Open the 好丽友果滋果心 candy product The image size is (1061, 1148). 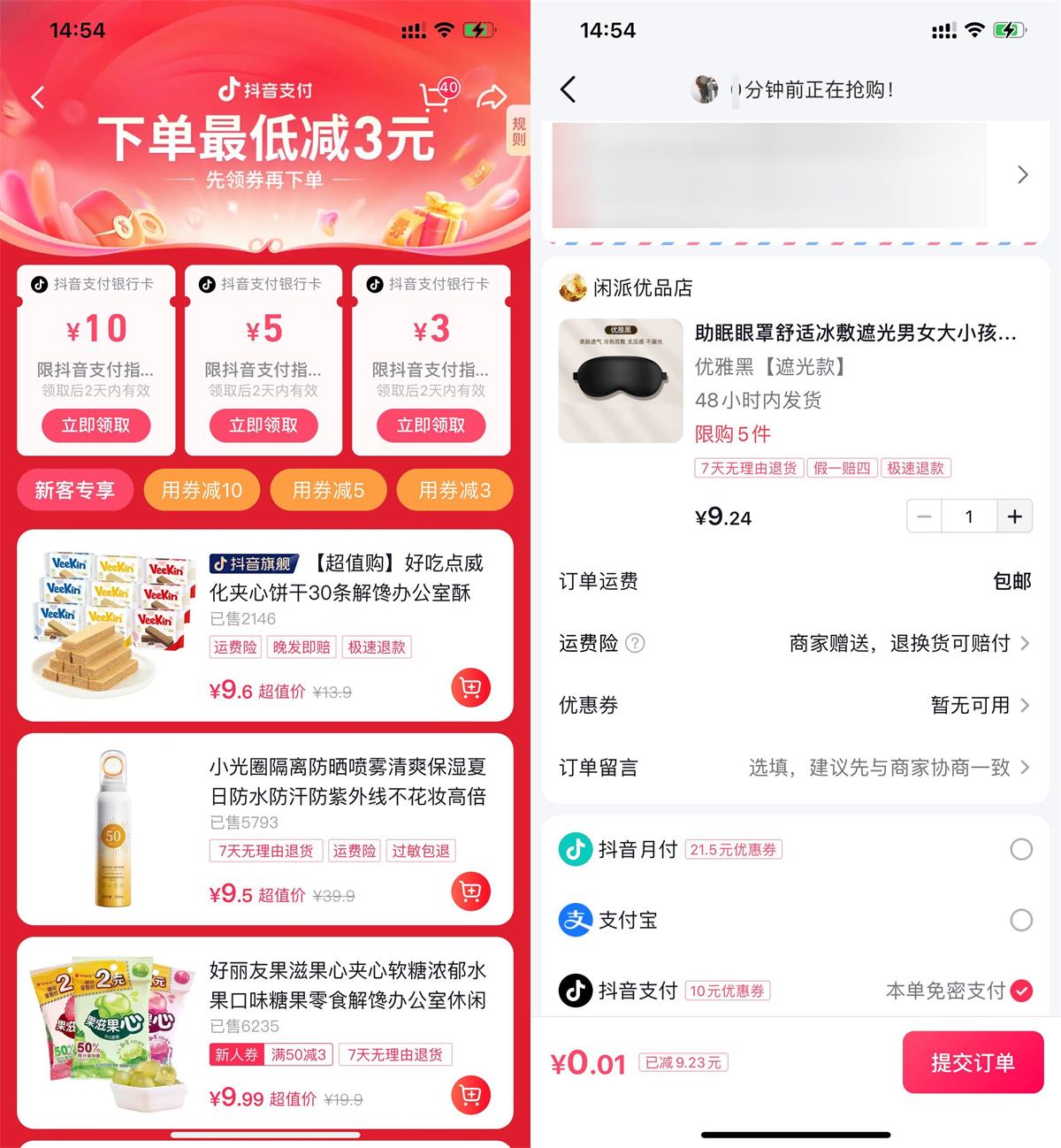pos(347,986)
